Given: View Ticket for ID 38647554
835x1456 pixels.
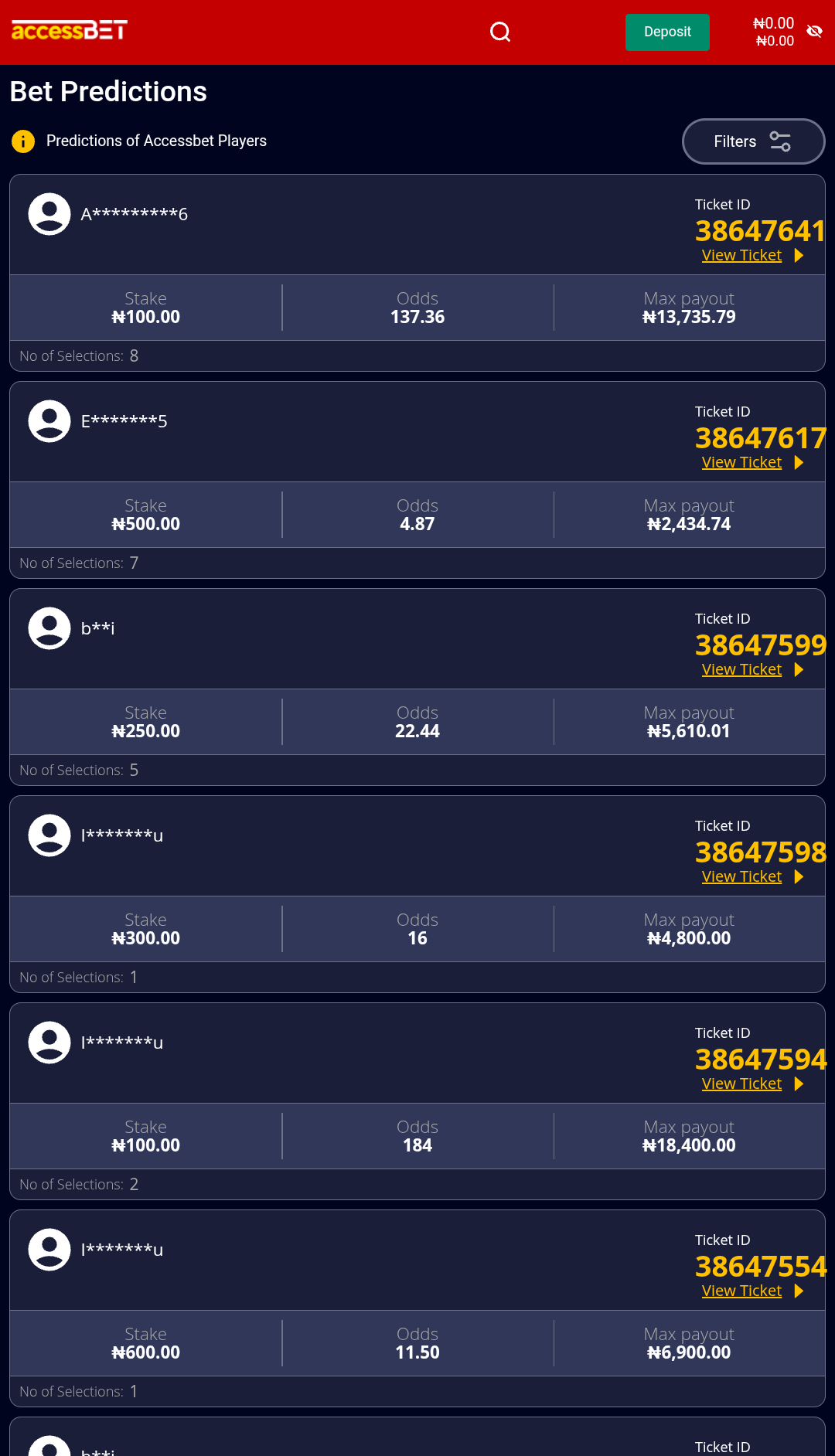Looking at the screenshot, I should point(742,1291).
